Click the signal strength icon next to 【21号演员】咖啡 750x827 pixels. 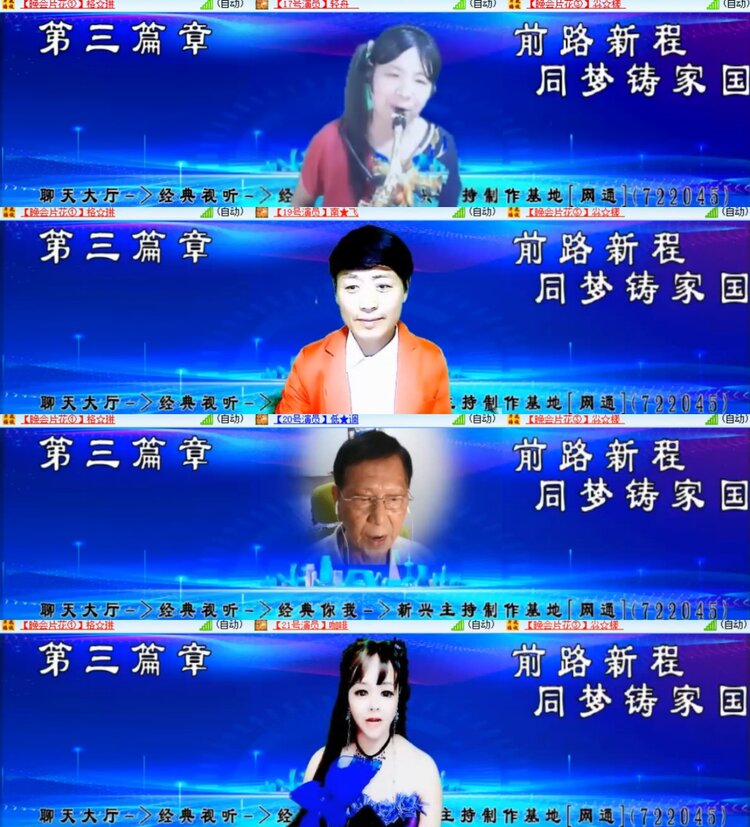tap(458, 627)
